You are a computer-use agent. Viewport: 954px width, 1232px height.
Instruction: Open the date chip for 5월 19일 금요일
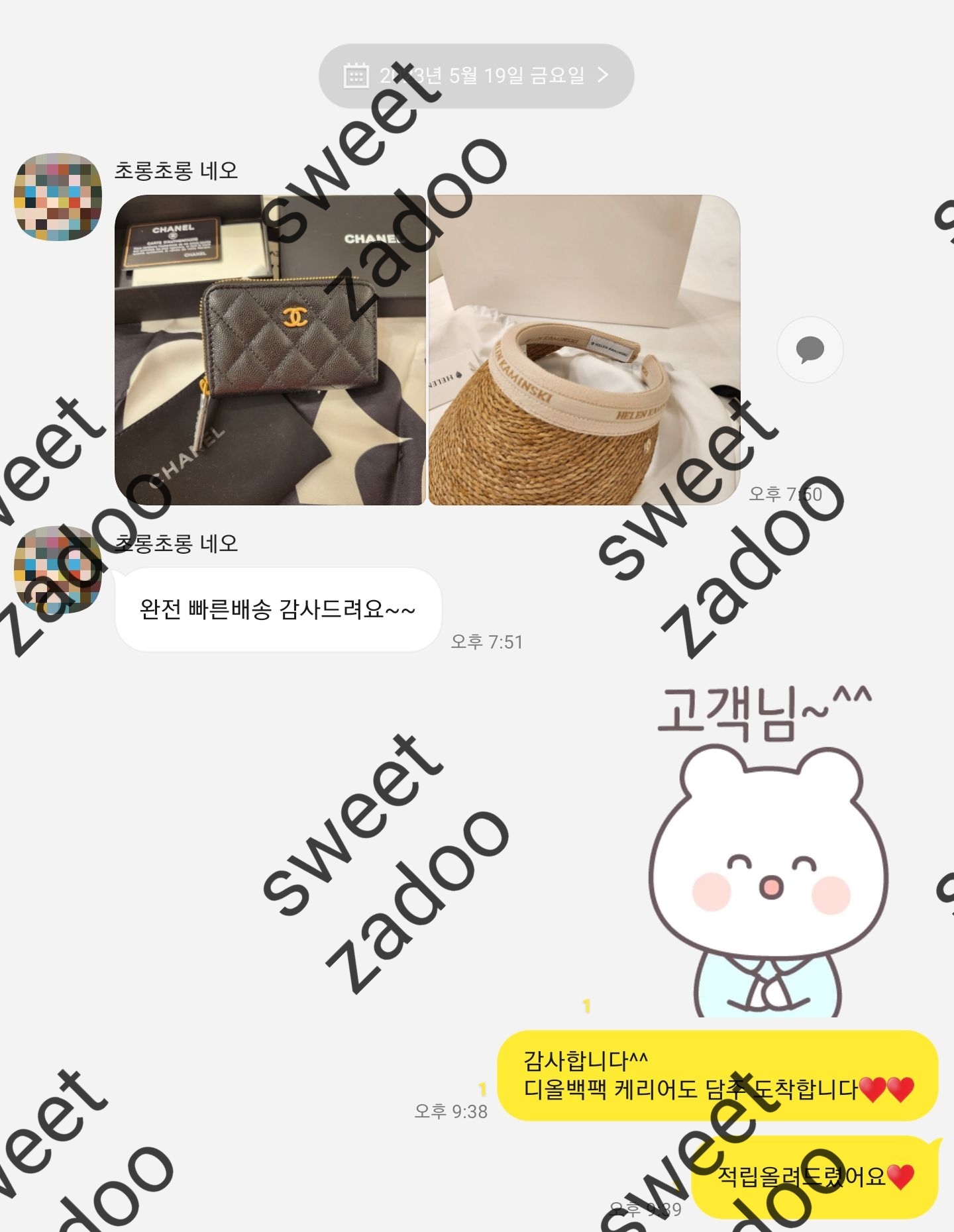476,76
